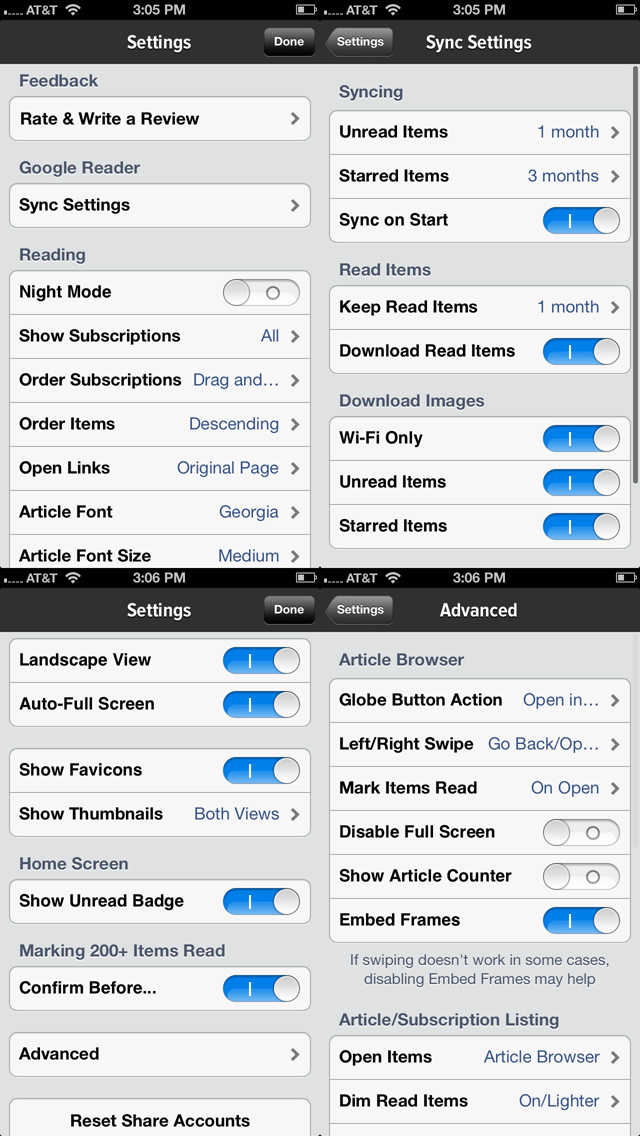Open the Keep Read Items duration
The image size is (640, 1136).
click(480, 307)
